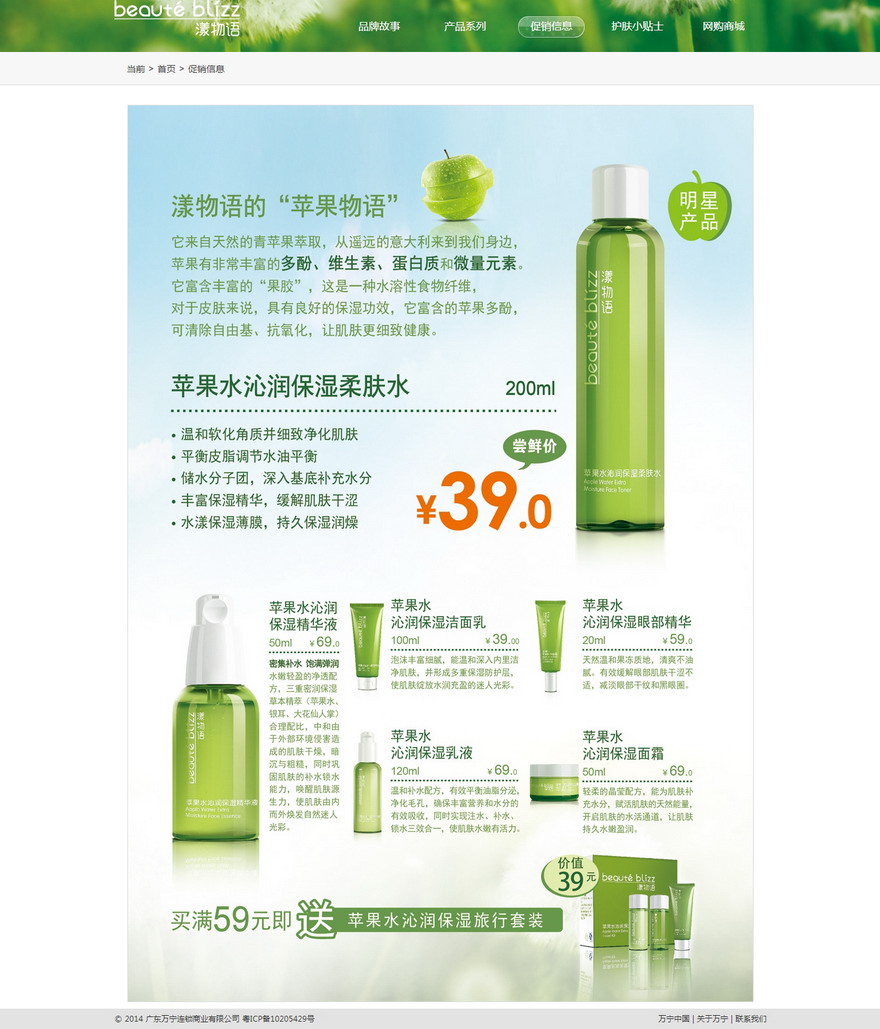Switch to the 产品系列 section
Viewport: 880px width, 1029px height.
point(465,26)
